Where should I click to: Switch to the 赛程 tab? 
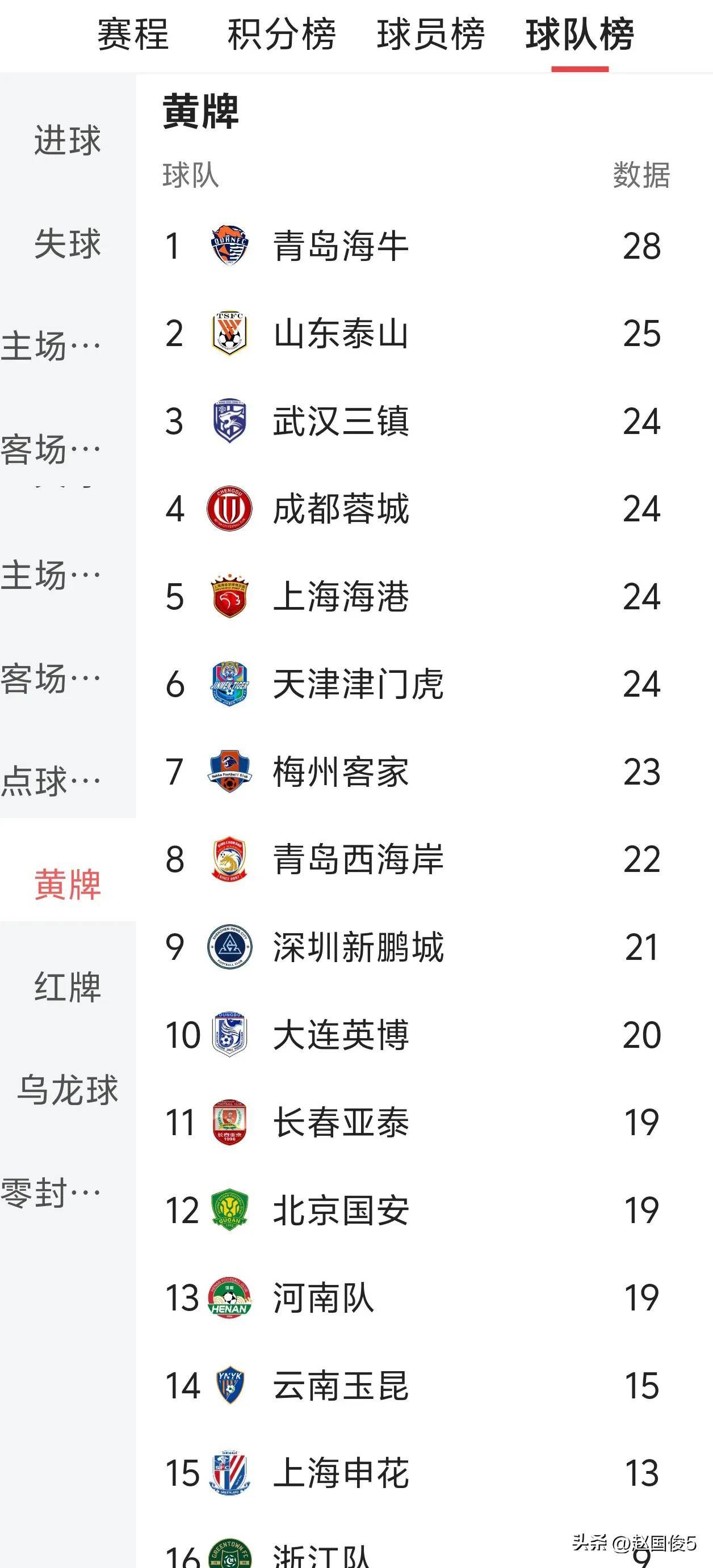(x=133, y=35)
